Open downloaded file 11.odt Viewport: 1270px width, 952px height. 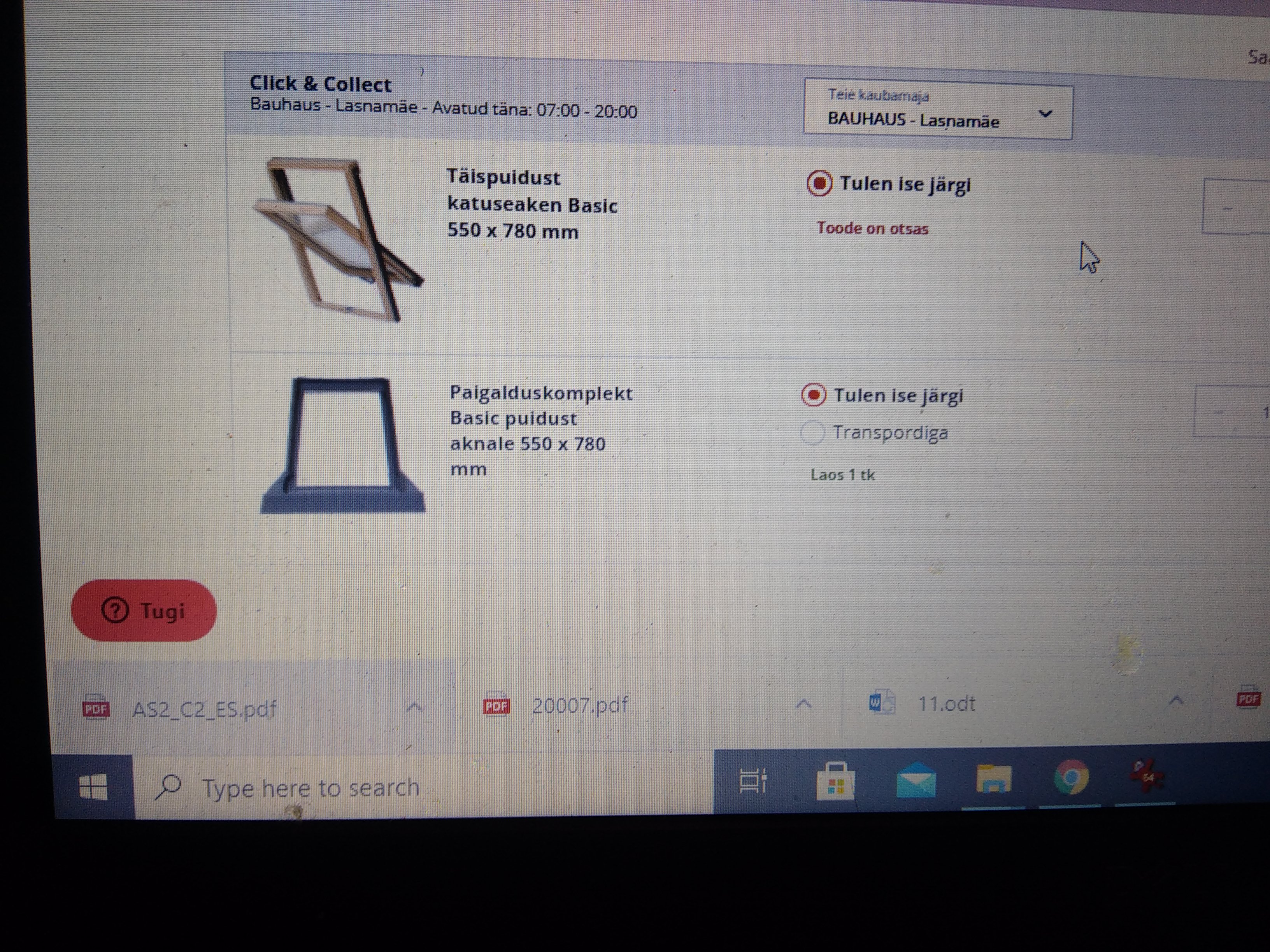tap(945, 703)
